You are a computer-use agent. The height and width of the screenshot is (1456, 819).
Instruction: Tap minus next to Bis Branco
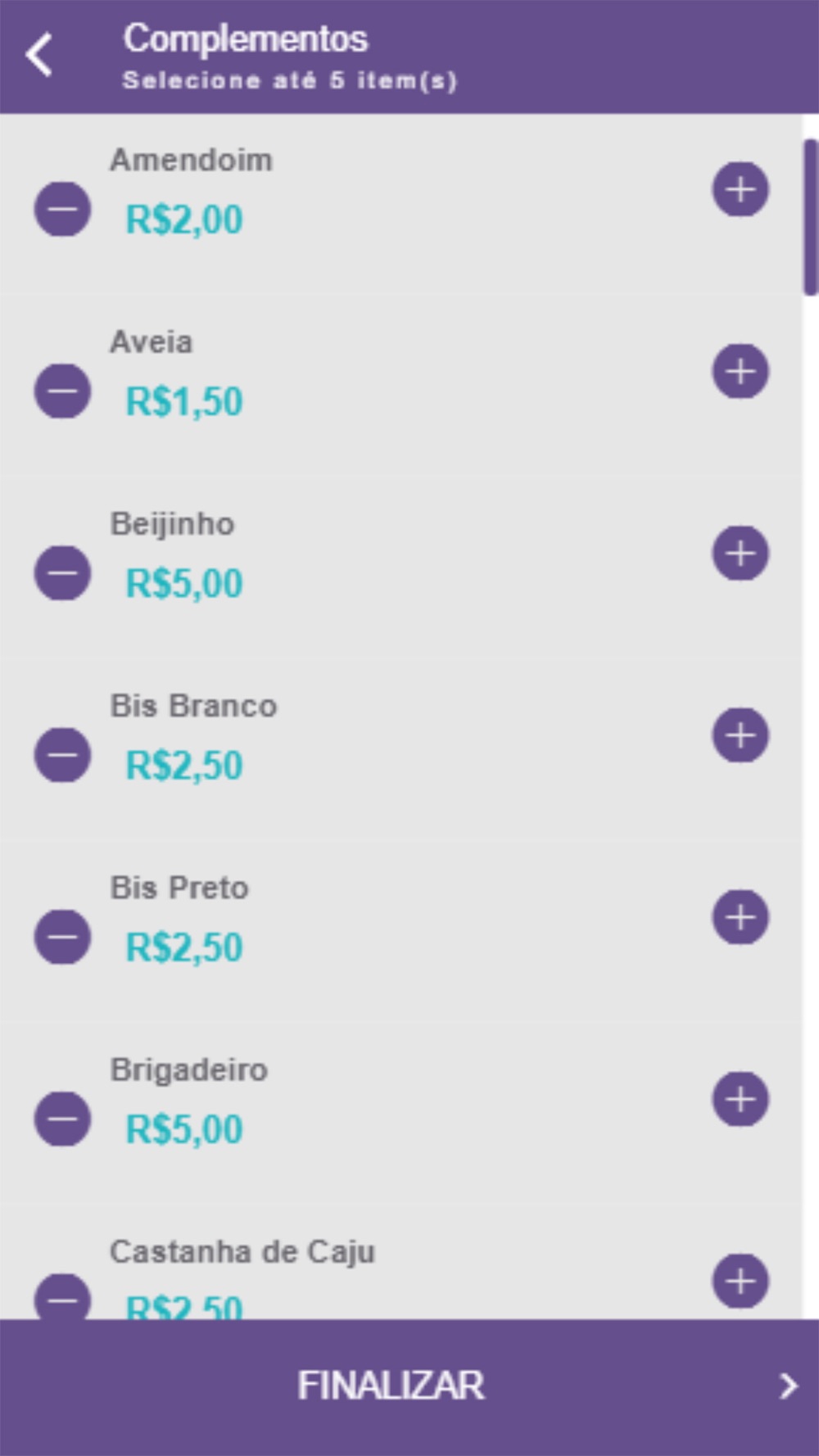coord(62,755)
